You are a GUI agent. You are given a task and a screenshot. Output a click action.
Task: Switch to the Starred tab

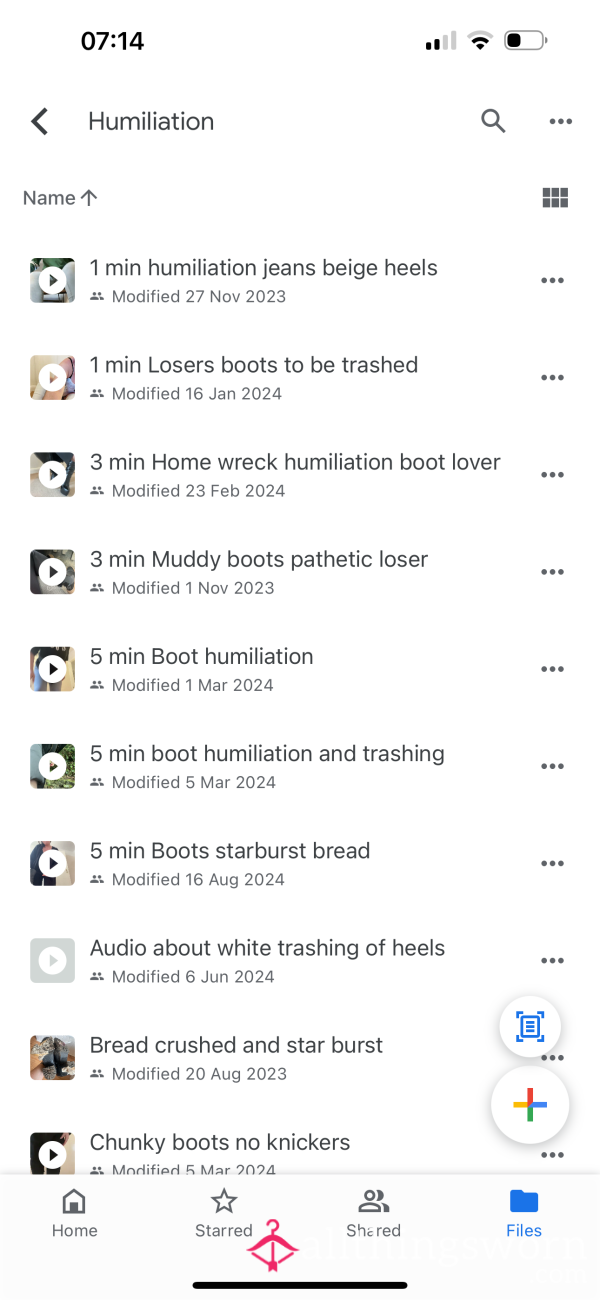(224, 1214)
